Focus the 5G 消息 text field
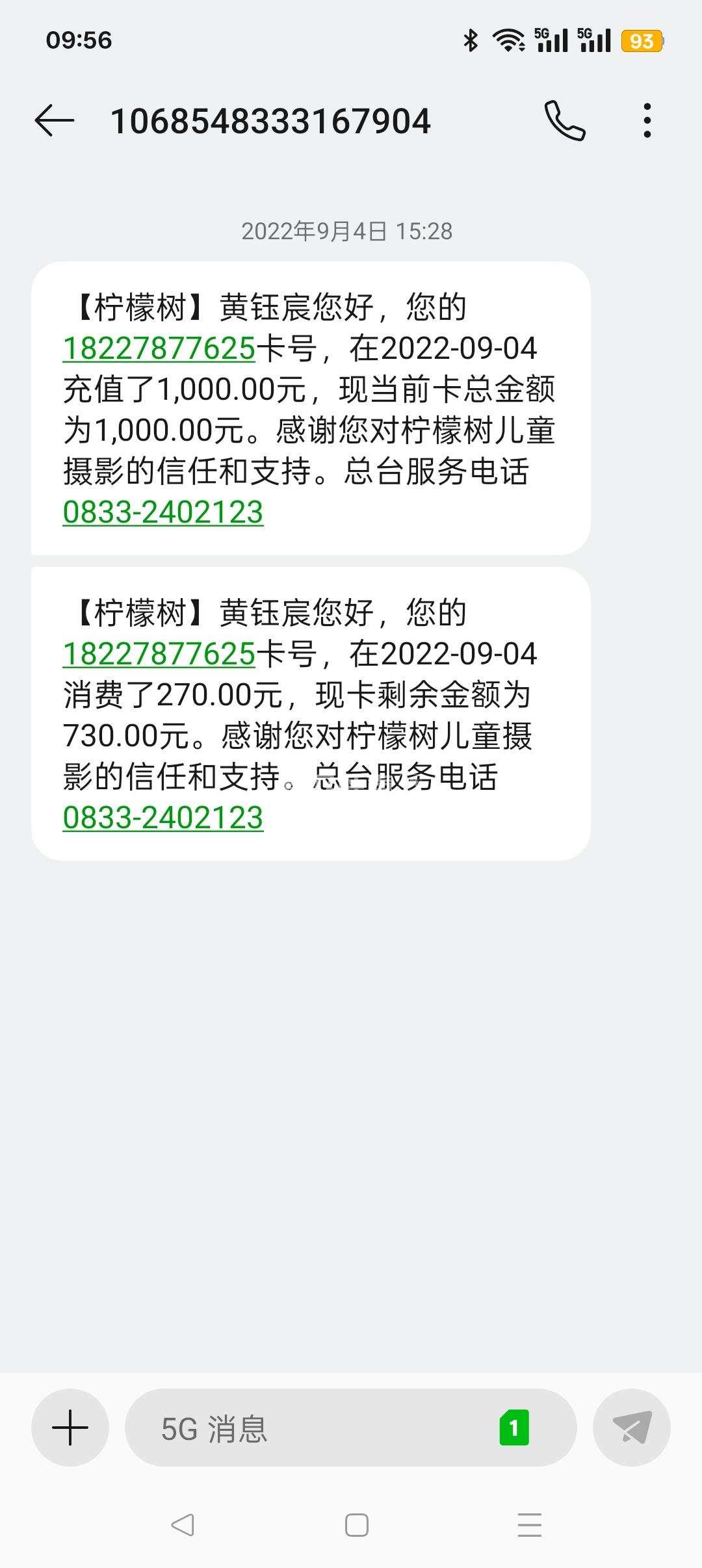The height and width of the screenshot is (1568, 702). (x=312, y=1428)
